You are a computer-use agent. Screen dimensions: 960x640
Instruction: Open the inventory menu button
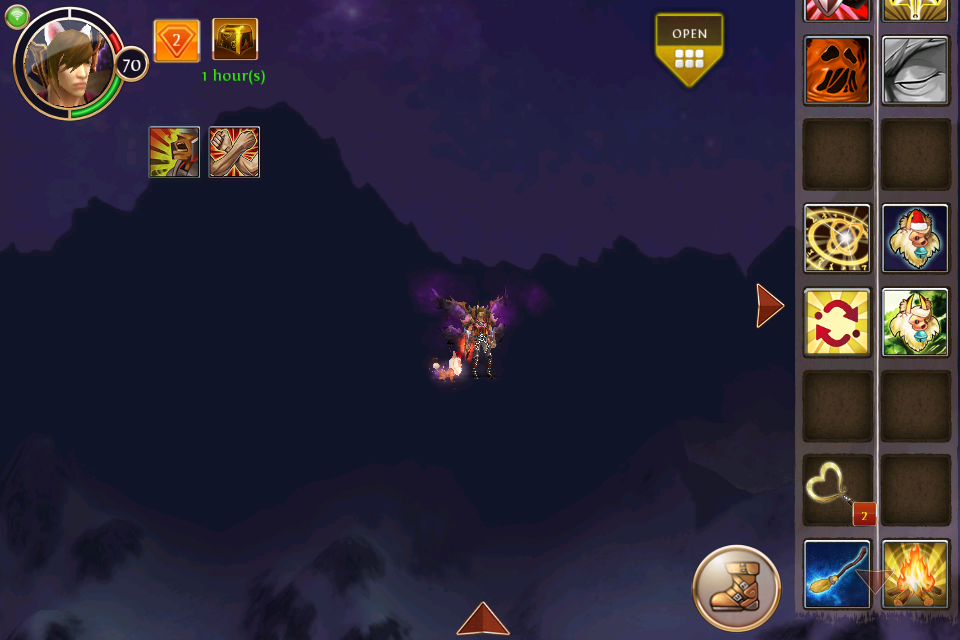pyautogui.click(x=689, y=48)
